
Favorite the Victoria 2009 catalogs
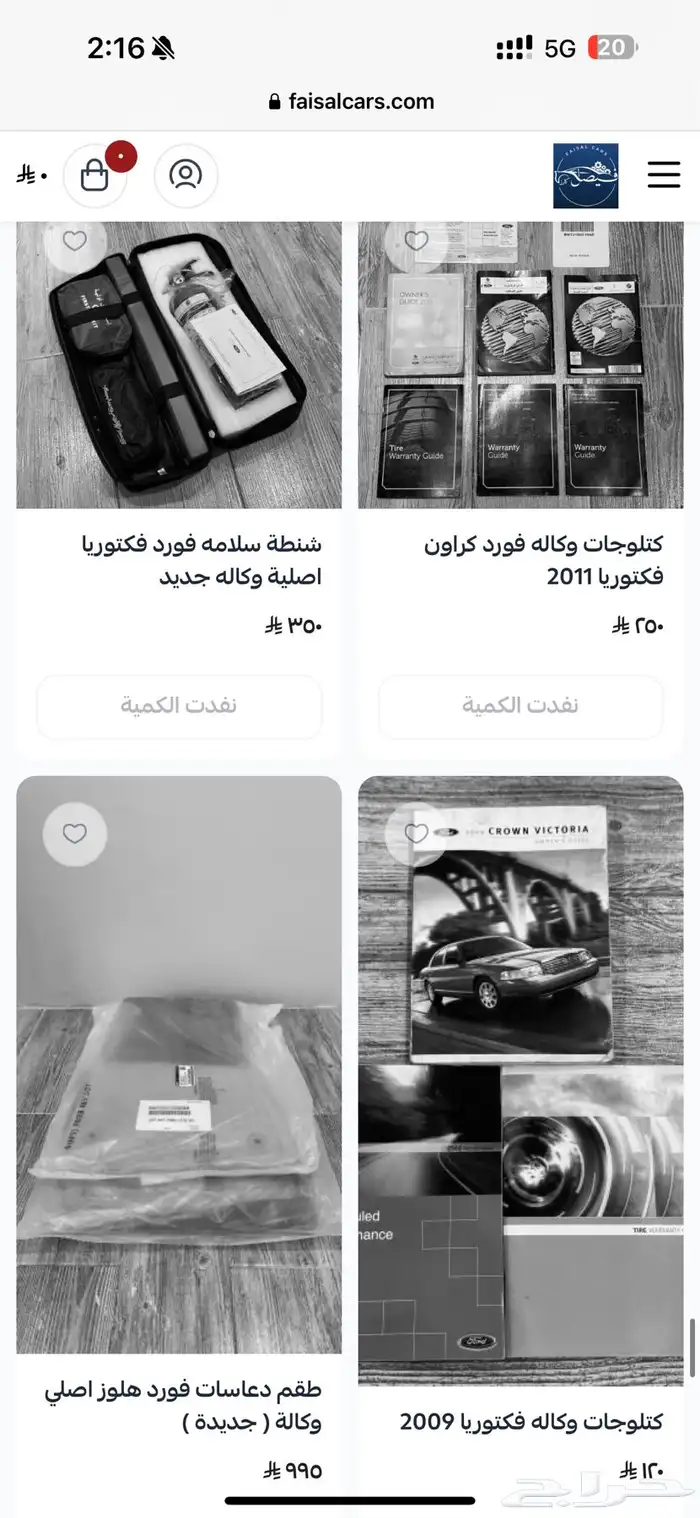(416, 834)
